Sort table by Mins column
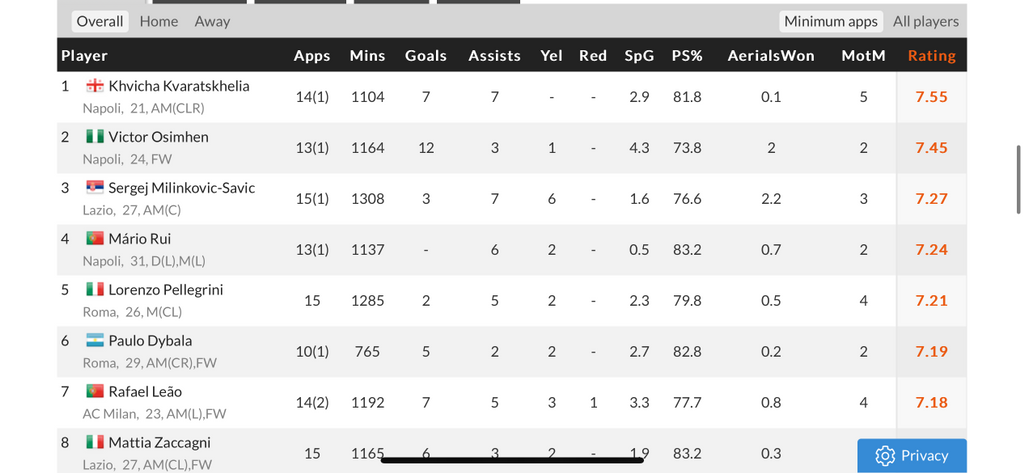 coord(367,56)
